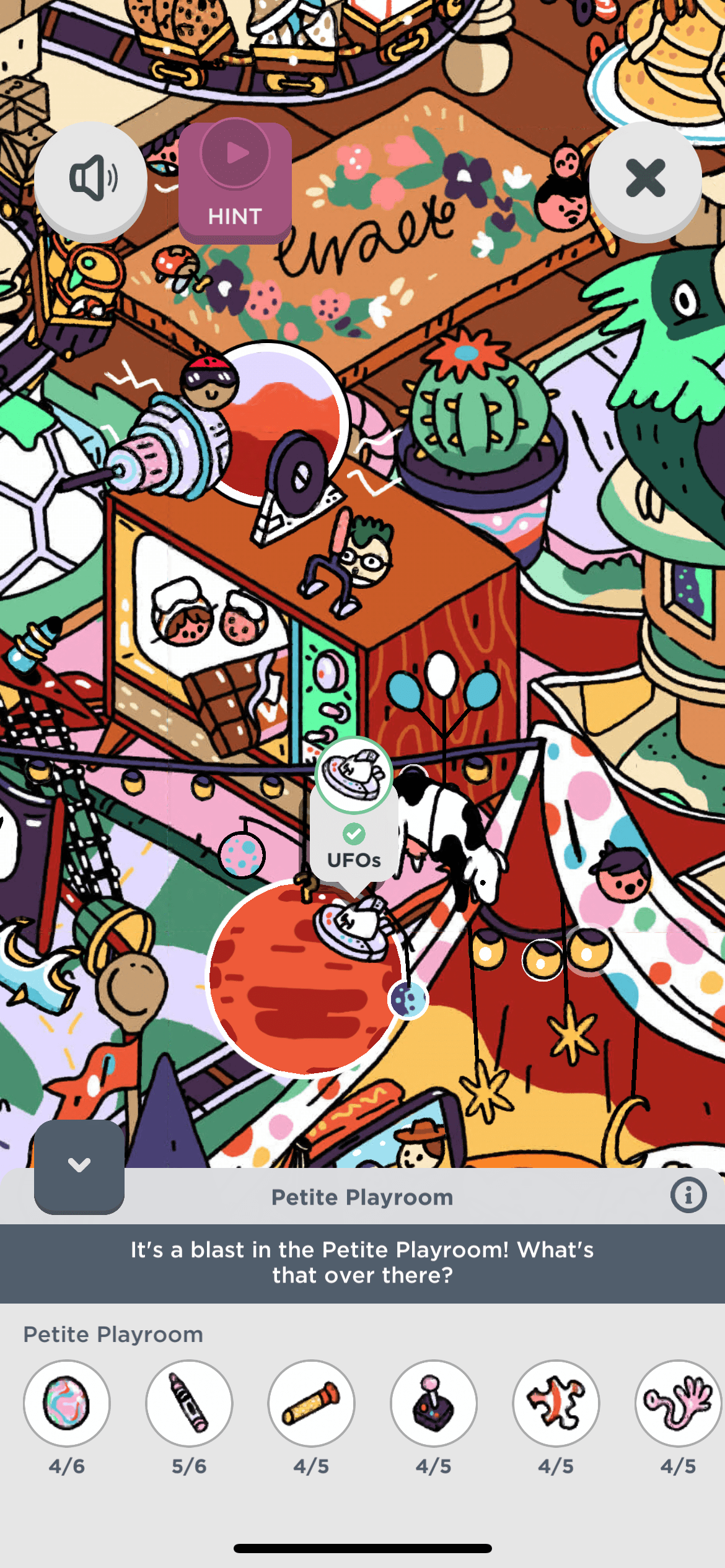Select the flashlight item showing 4/5
725x1568 pixels.
tap(311, 1403)
